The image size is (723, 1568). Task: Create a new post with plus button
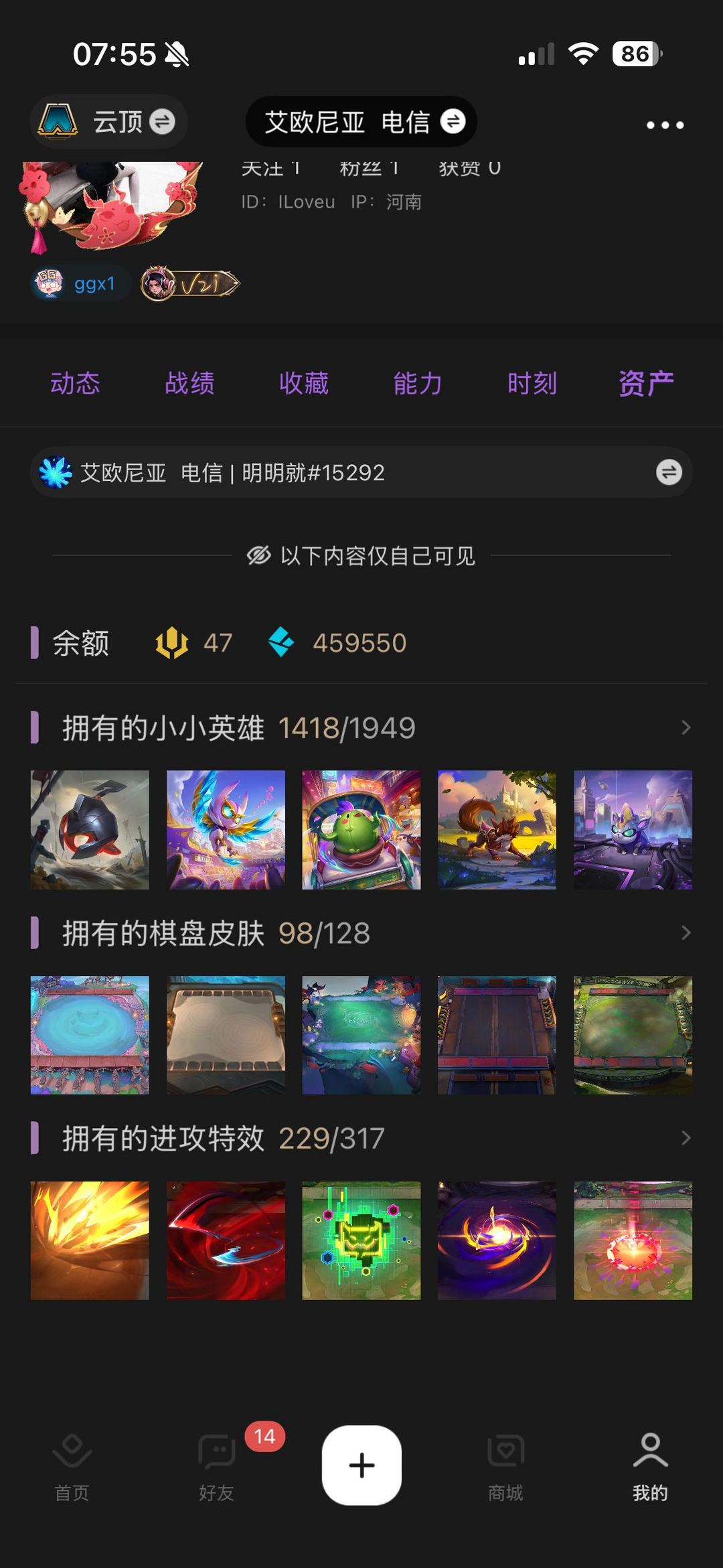tap(361, 1465)
